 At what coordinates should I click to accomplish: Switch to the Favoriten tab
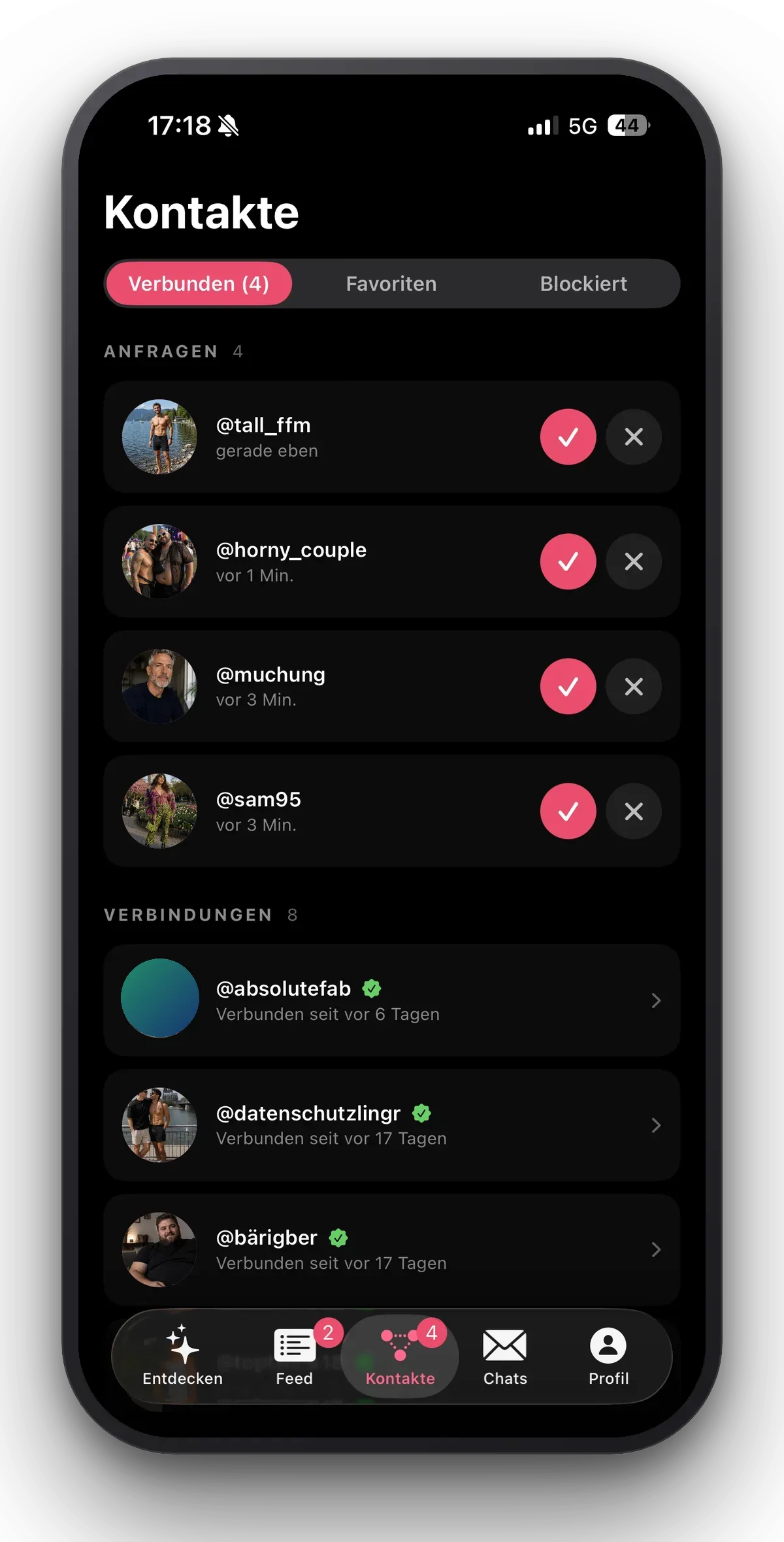(391, 284)
